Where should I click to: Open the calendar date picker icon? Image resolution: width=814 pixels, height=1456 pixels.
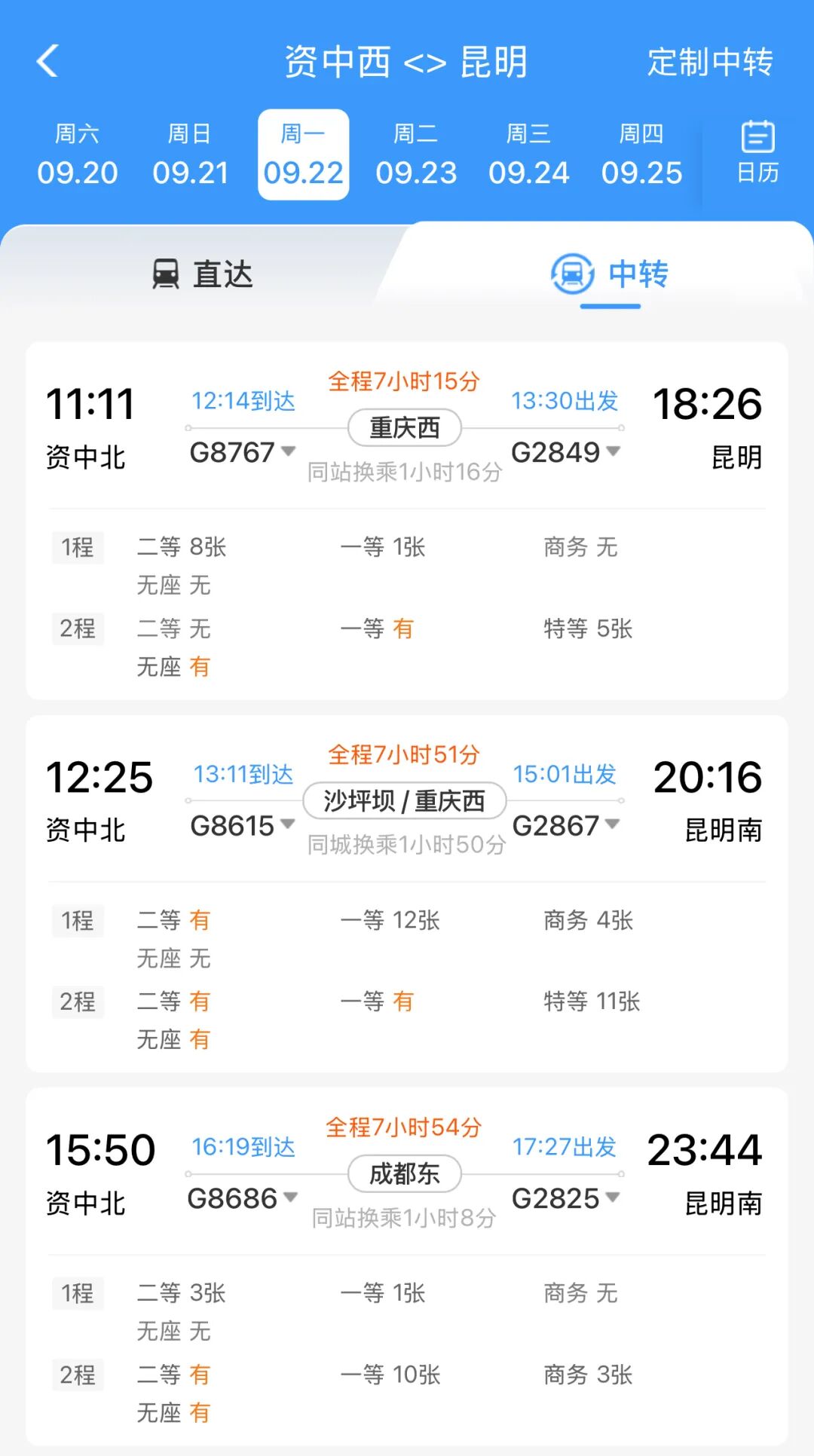tap(756, 151)
